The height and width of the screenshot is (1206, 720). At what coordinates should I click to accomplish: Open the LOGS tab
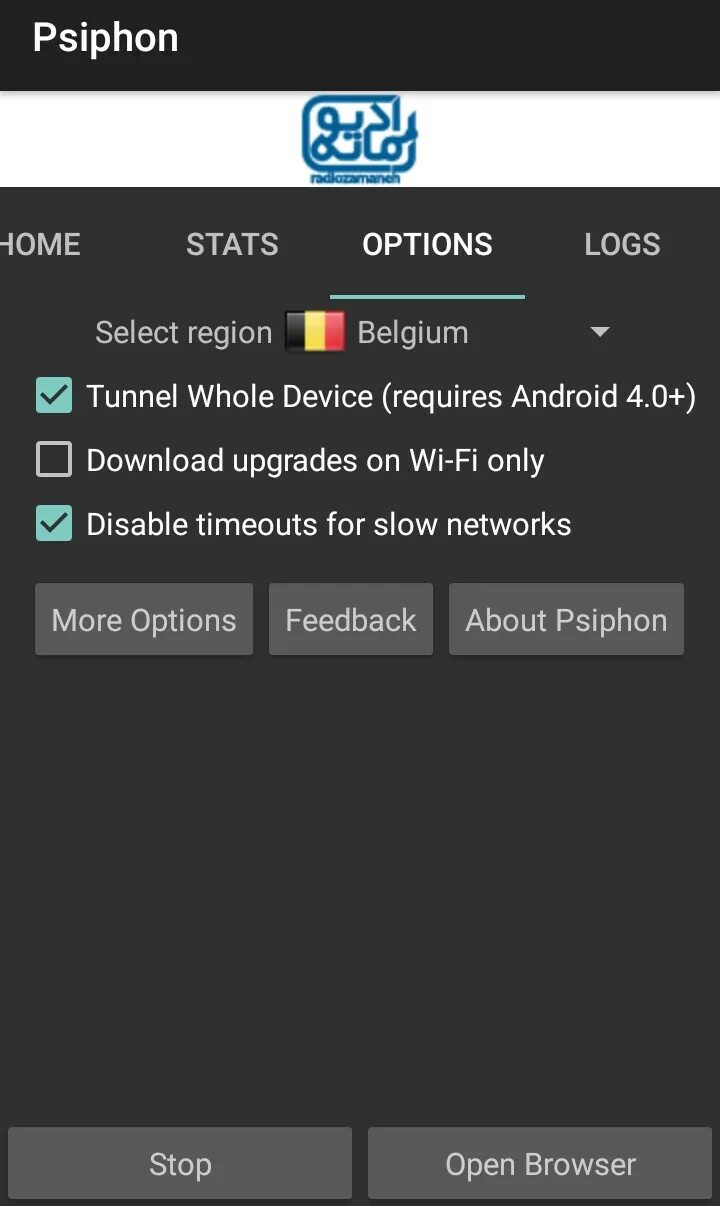click(622, 244)
